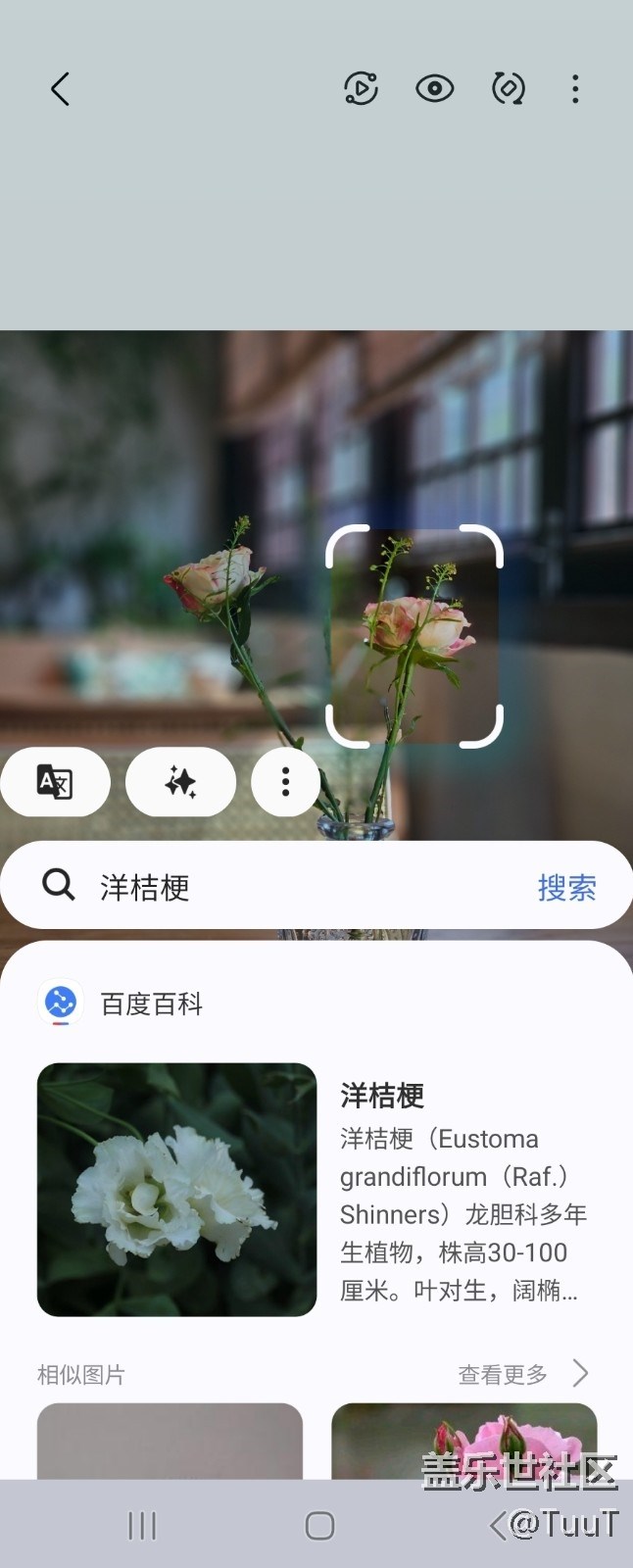Tap the AI sparkle button
The image size is (633, 1568).
[x=180, y=782]
